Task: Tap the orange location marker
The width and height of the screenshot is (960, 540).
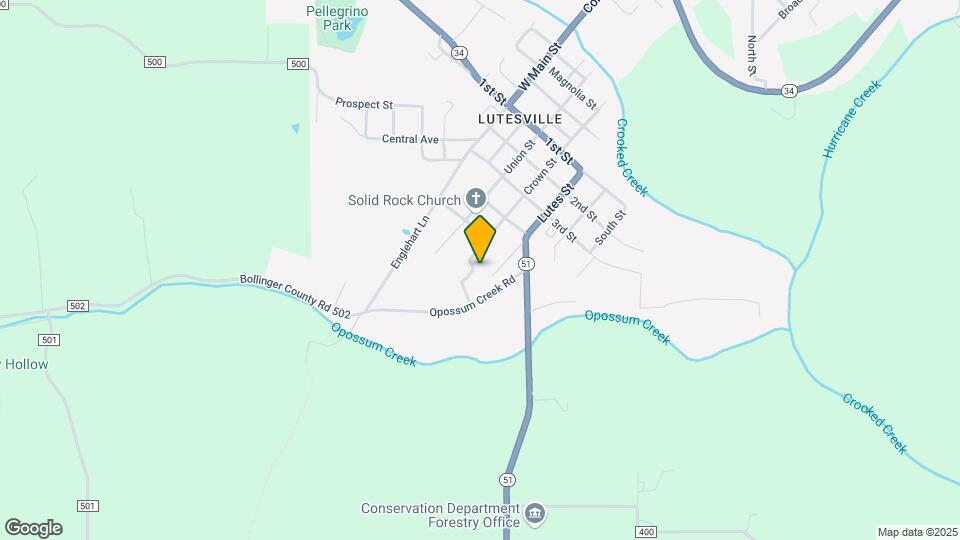Action: [480, 239]
